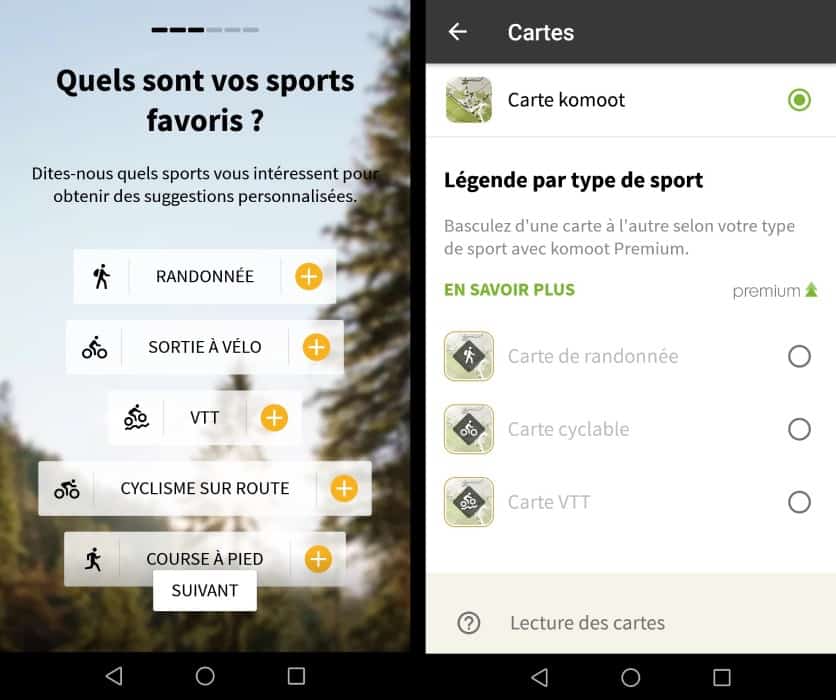Add Sortie à vélo to favorite sports
Image resolution: width=836 pixels, height=700 pixels.
point(316,347)
